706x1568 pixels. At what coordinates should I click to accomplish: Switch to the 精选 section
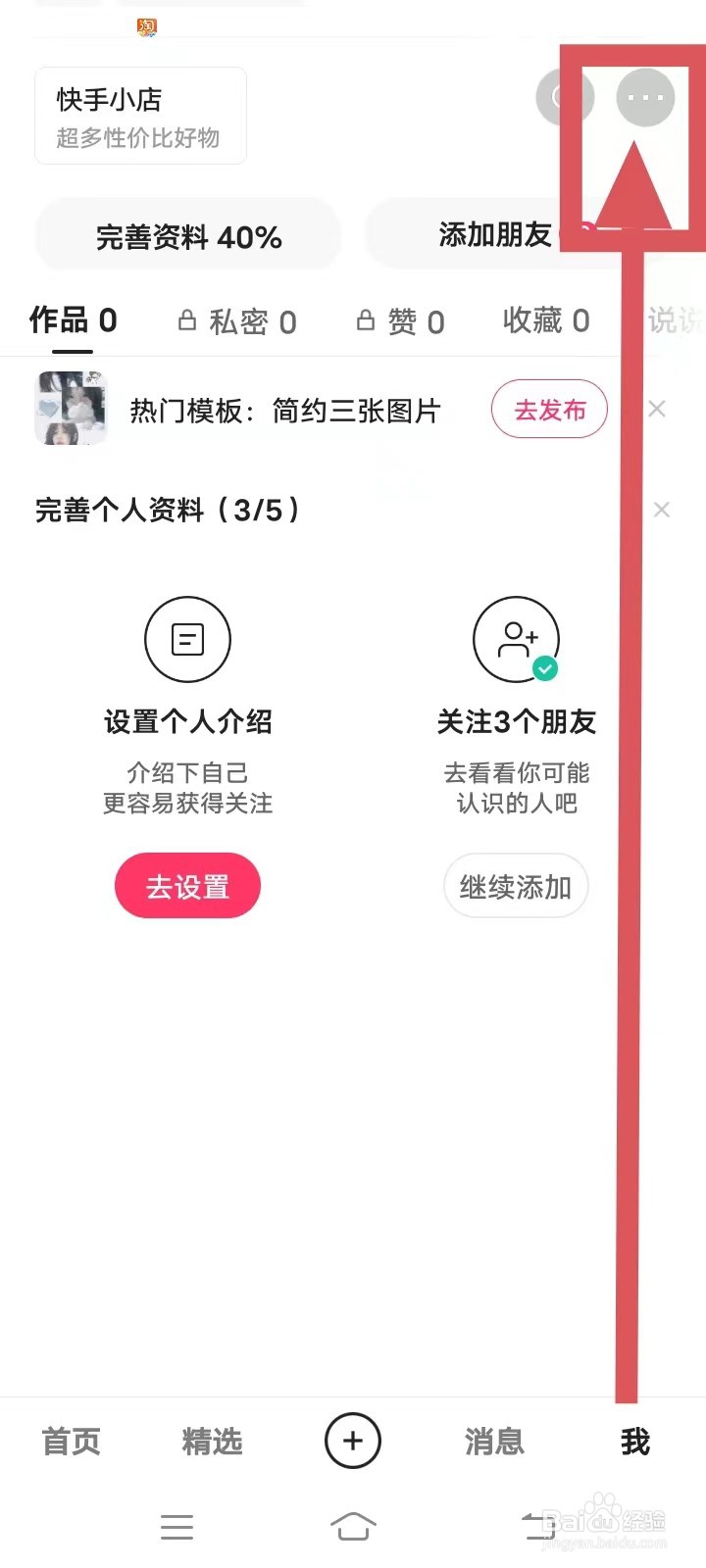click(212, 1441)
